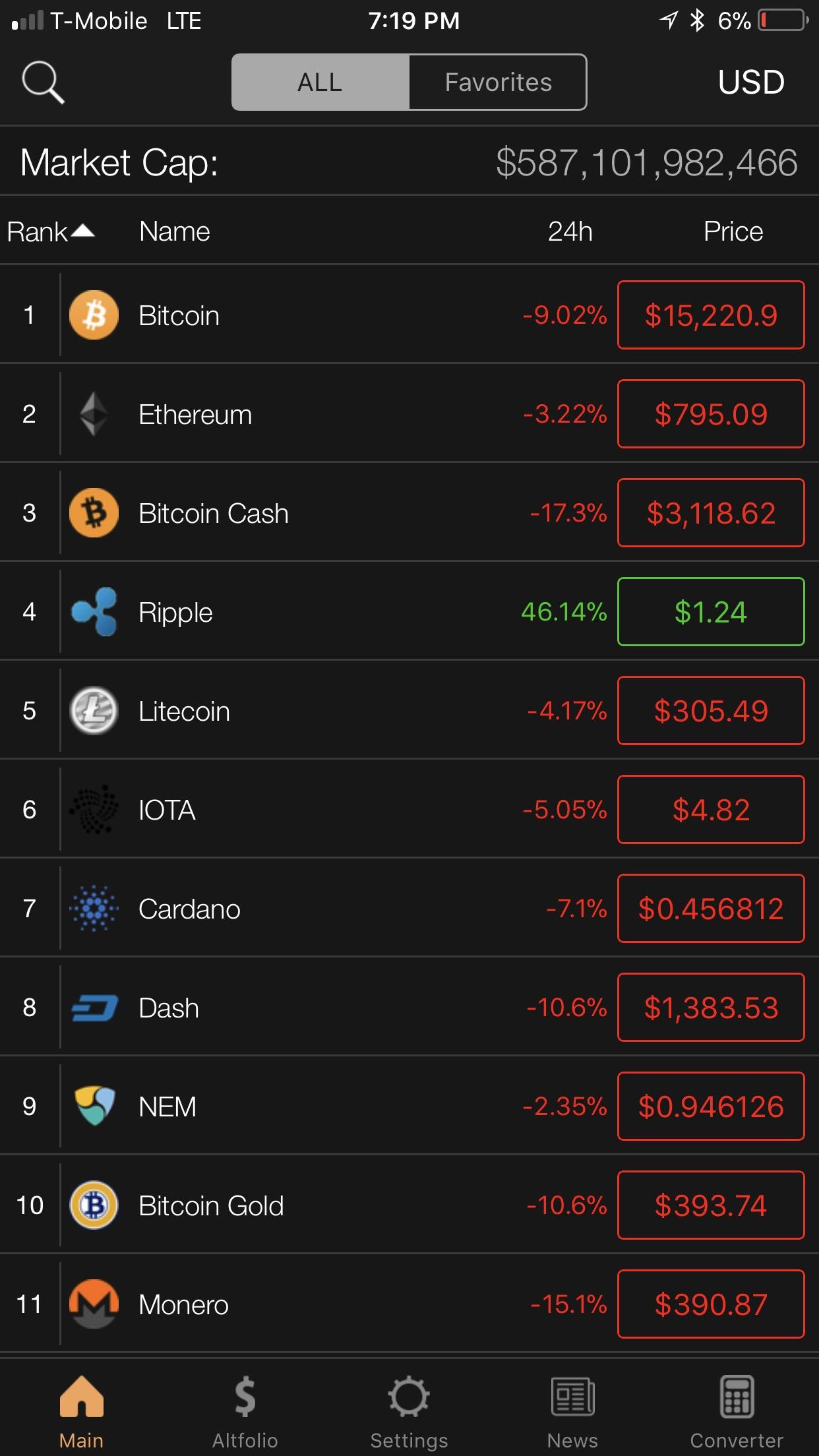Sort by 24h change header
Viewport: 819px width, 1456px height.
pyautogui.click(x=570, y=231)
